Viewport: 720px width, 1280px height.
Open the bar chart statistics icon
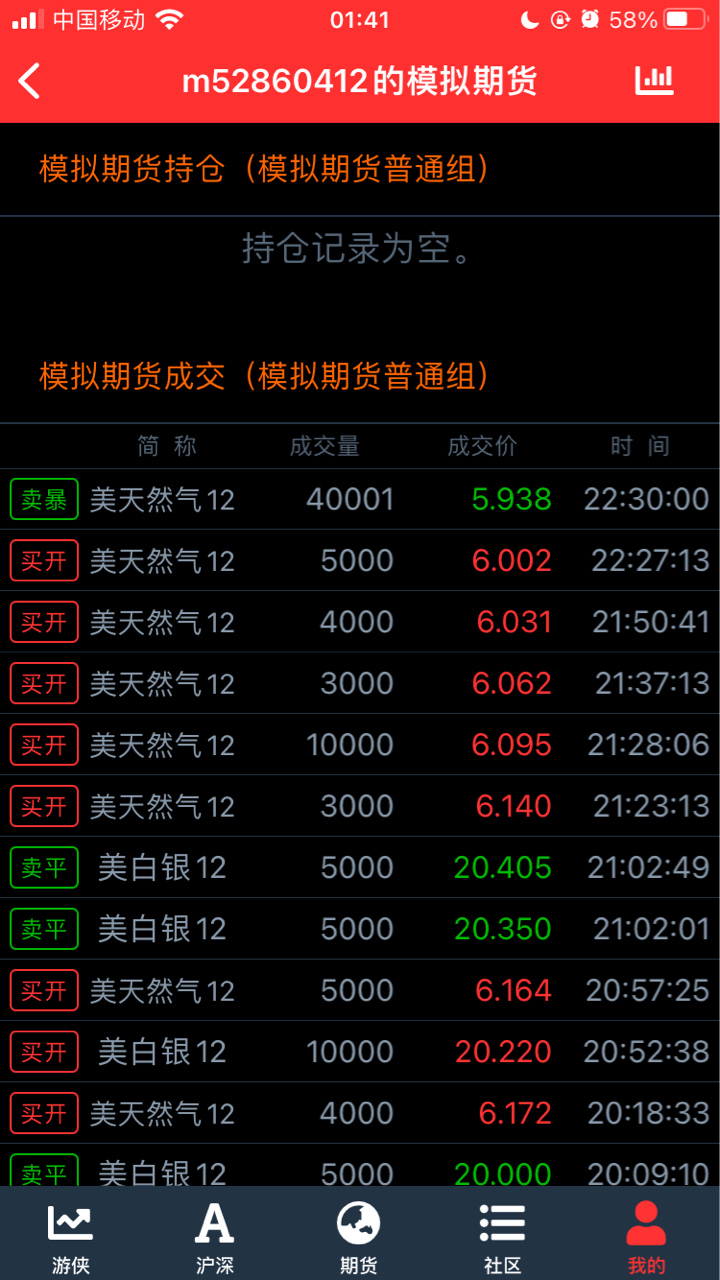tap(655, 80)
